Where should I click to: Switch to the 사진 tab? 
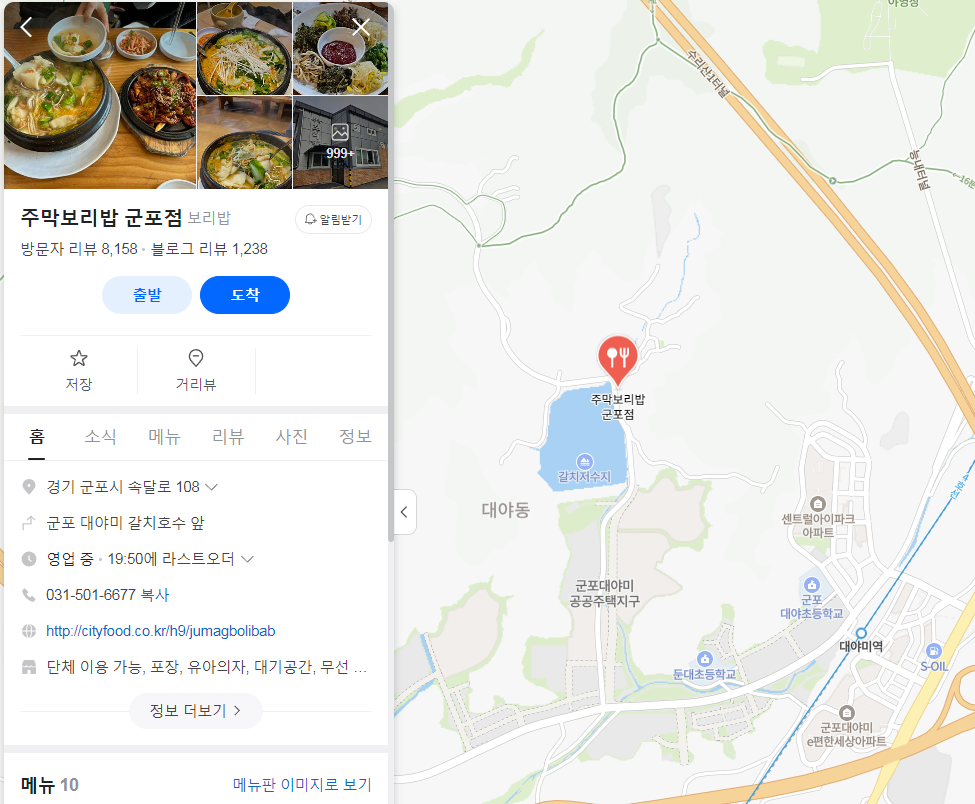(x=291, y=437)
